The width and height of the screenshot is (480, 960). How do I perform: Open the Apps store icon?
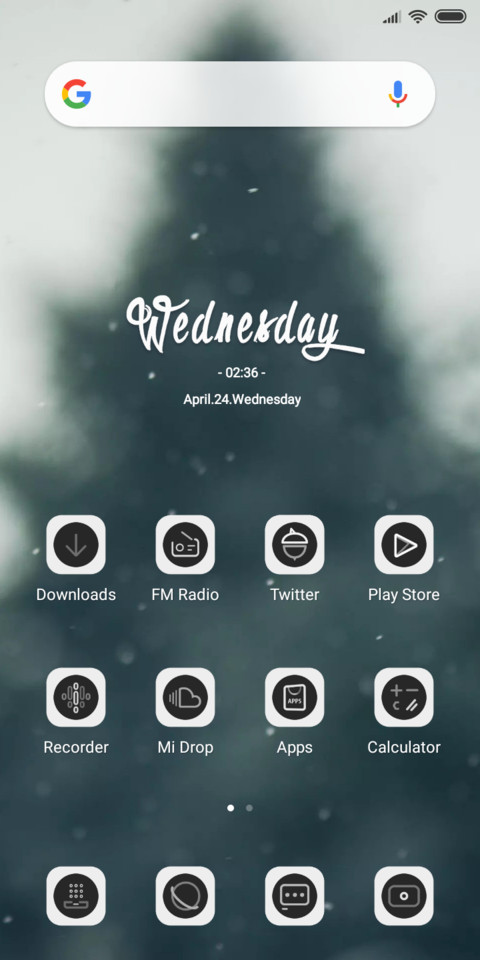coord(294,697)
